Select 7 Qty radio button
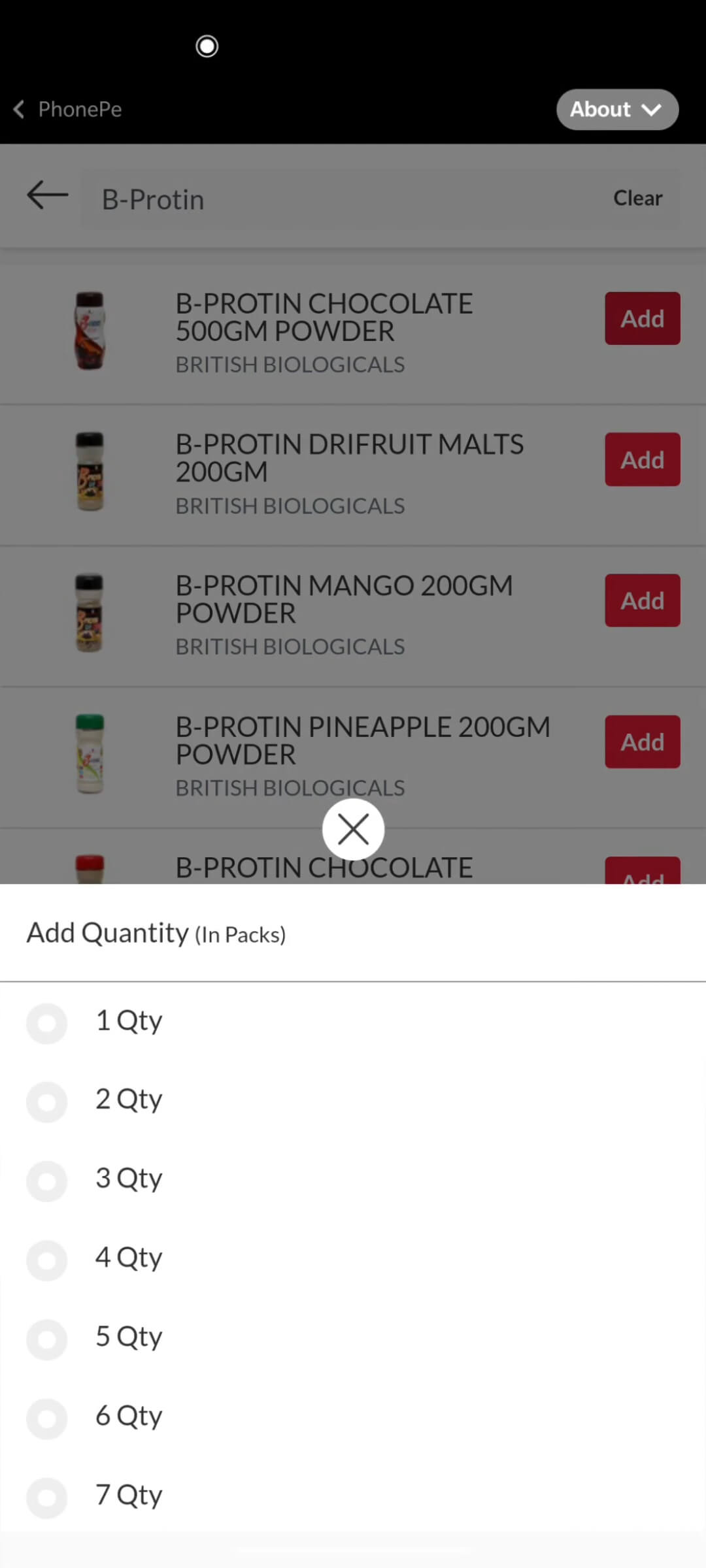The height and width of the screenshot is (1568, 706). (47, 1497)
